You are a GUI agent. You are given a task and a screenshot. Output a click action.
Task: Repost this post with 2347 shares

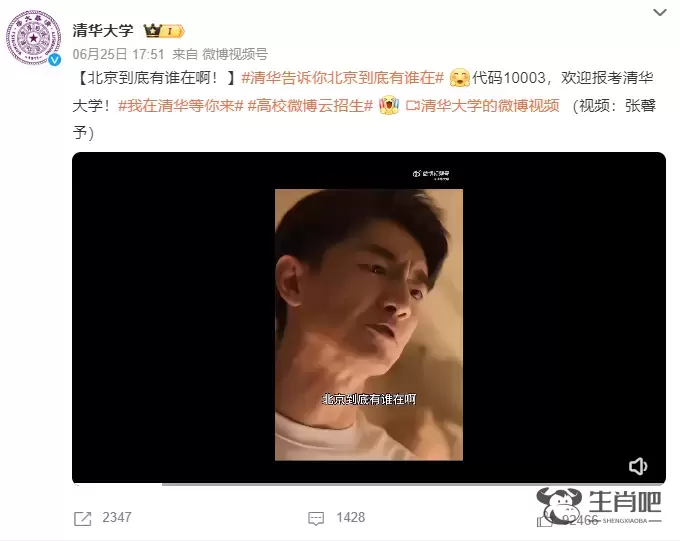(x=103, y=518)
